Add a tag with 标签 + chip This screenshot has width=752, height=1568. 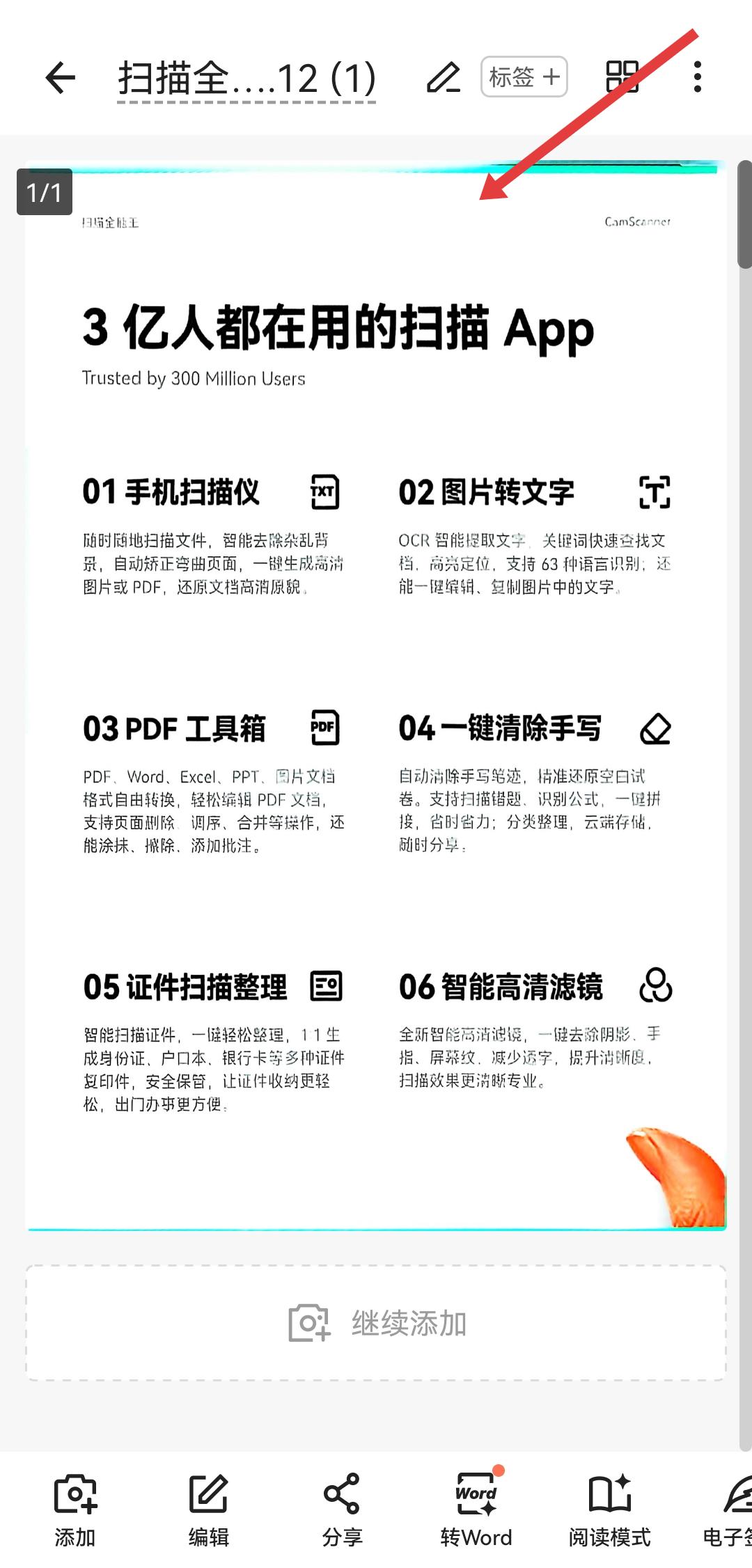point(524,77)
